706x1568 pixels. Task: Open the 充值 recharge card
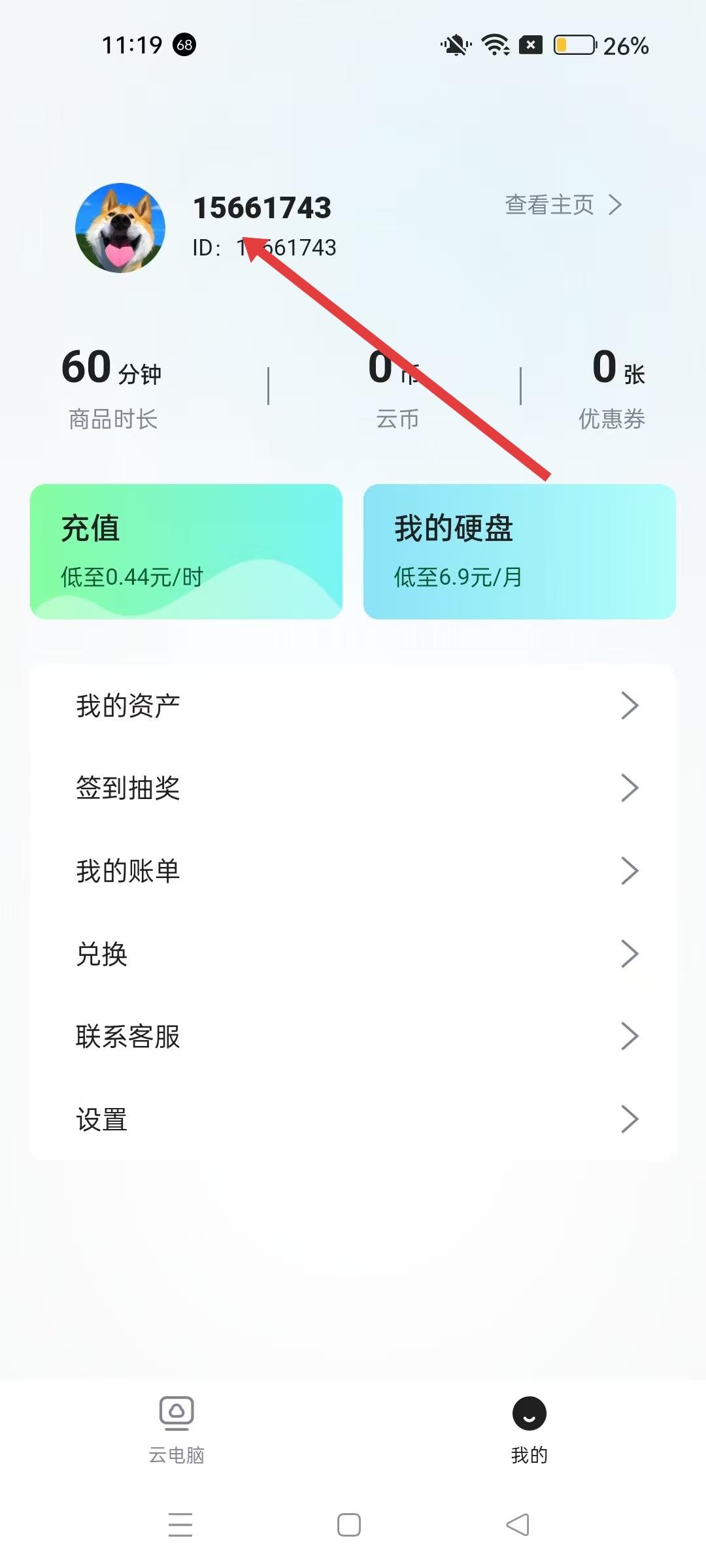point(186,551)
